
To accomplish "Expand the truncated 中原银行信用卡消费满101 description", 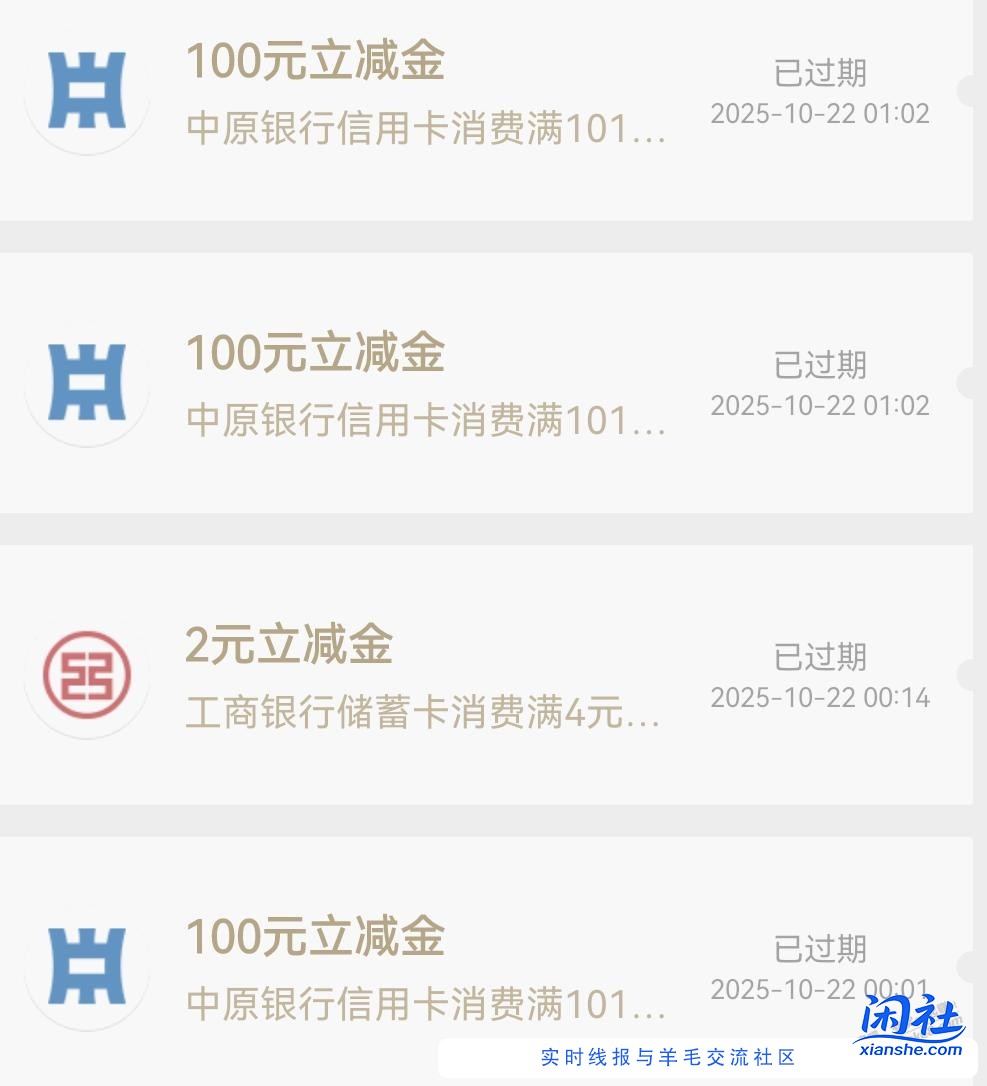I will click(x=424, y=127).
